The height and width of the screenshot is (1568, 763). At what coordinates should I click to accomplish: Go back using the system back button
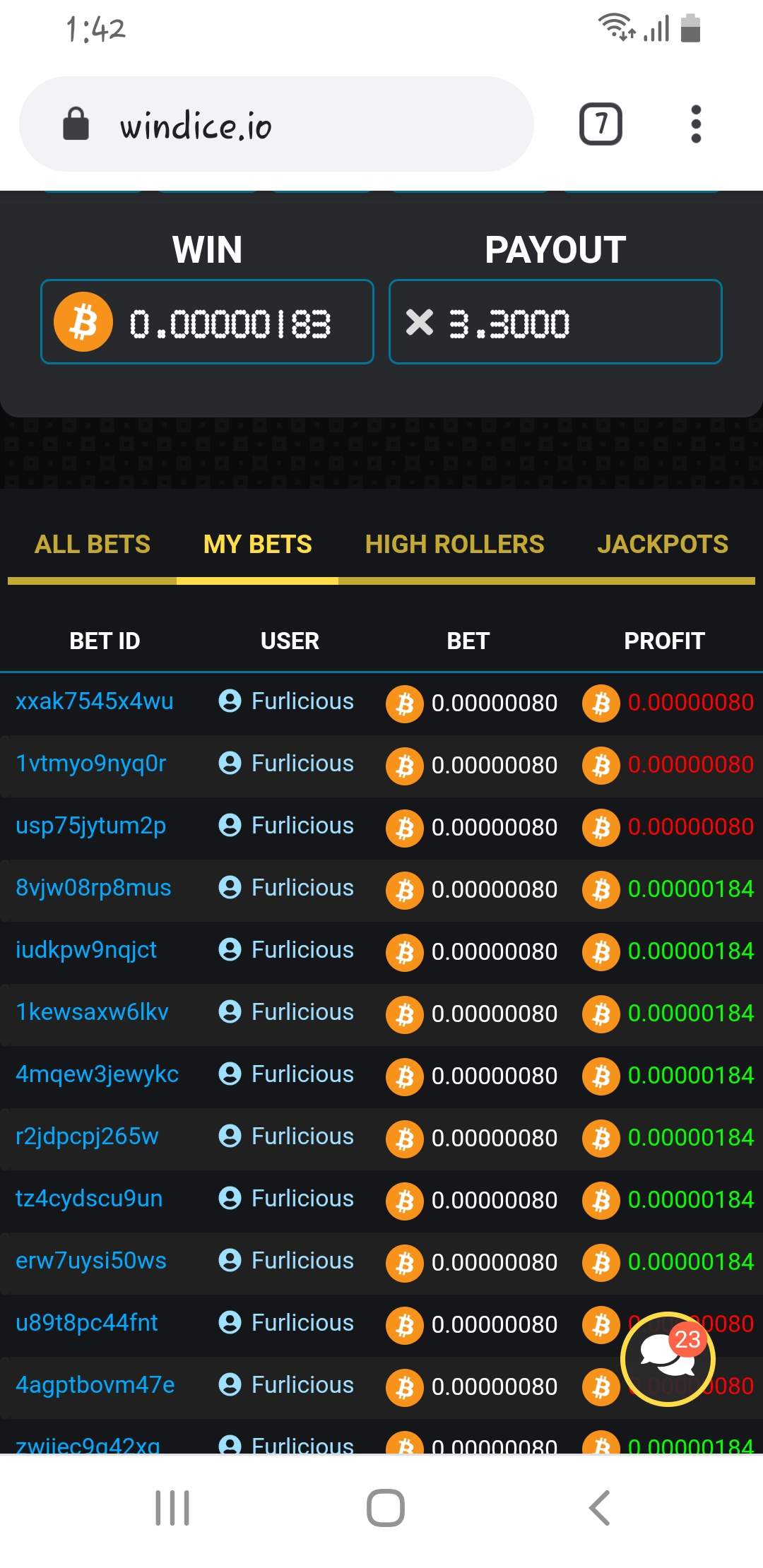coord(599,1508)
